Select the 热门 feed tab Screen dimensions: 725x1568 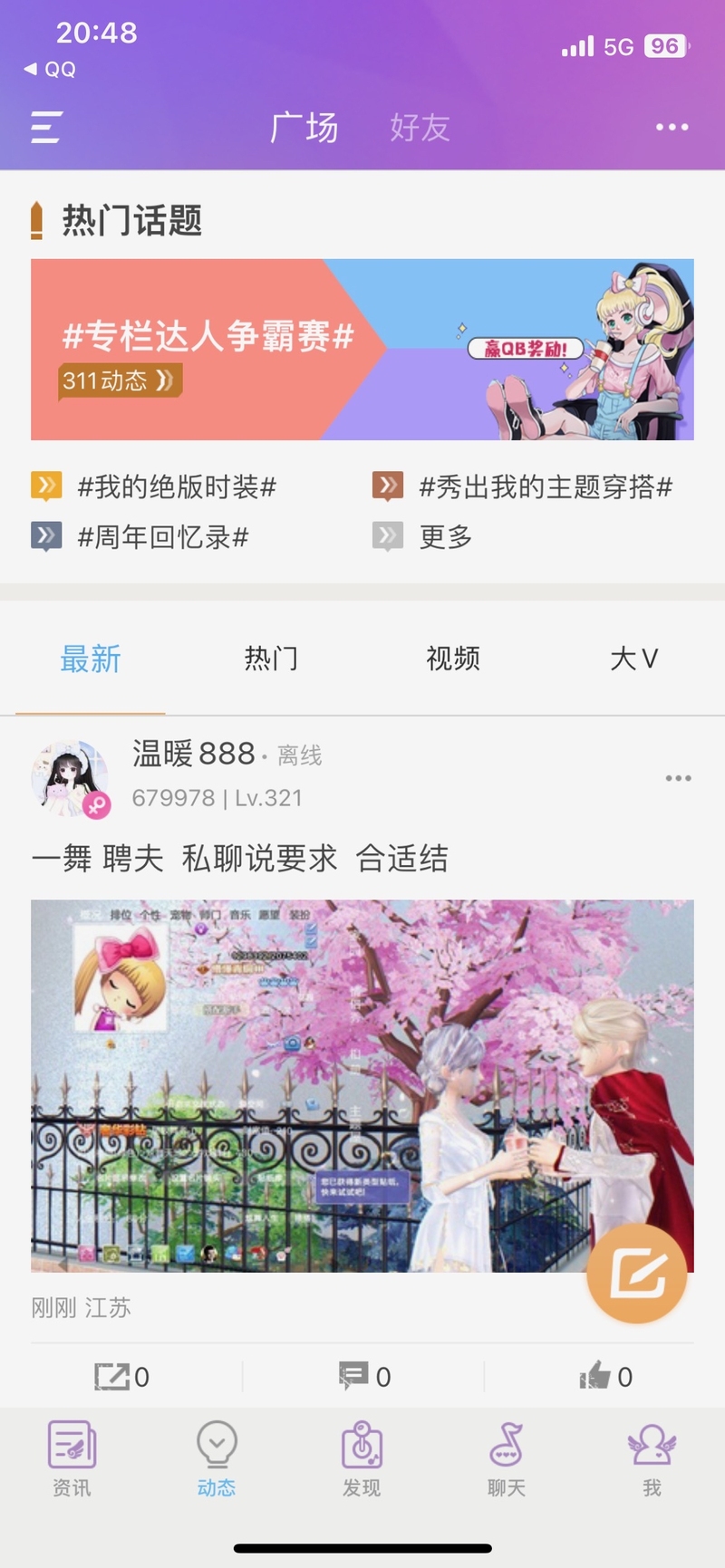[271, 659]
